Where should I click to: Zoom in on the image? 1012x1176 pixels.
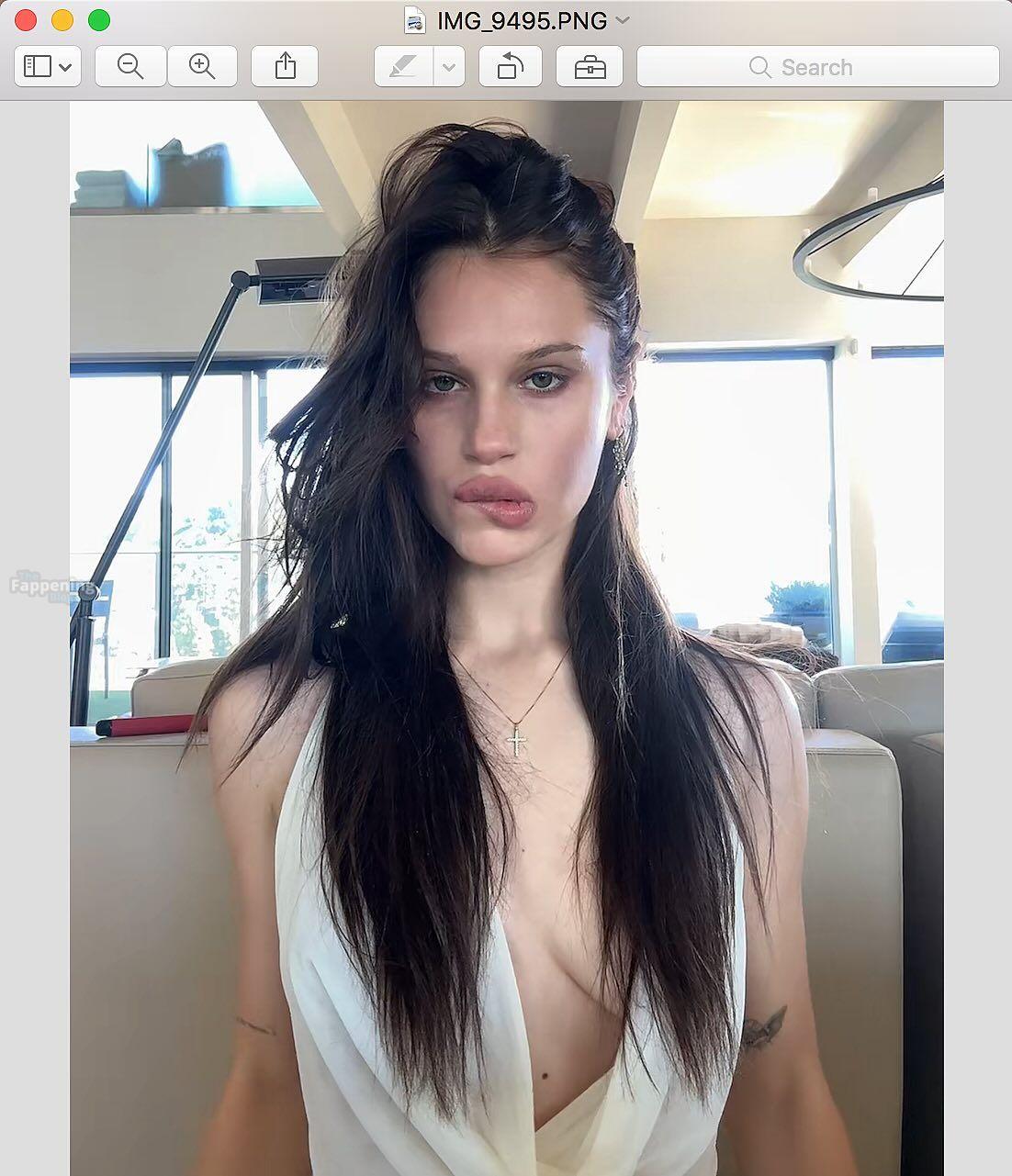(202, 67)
